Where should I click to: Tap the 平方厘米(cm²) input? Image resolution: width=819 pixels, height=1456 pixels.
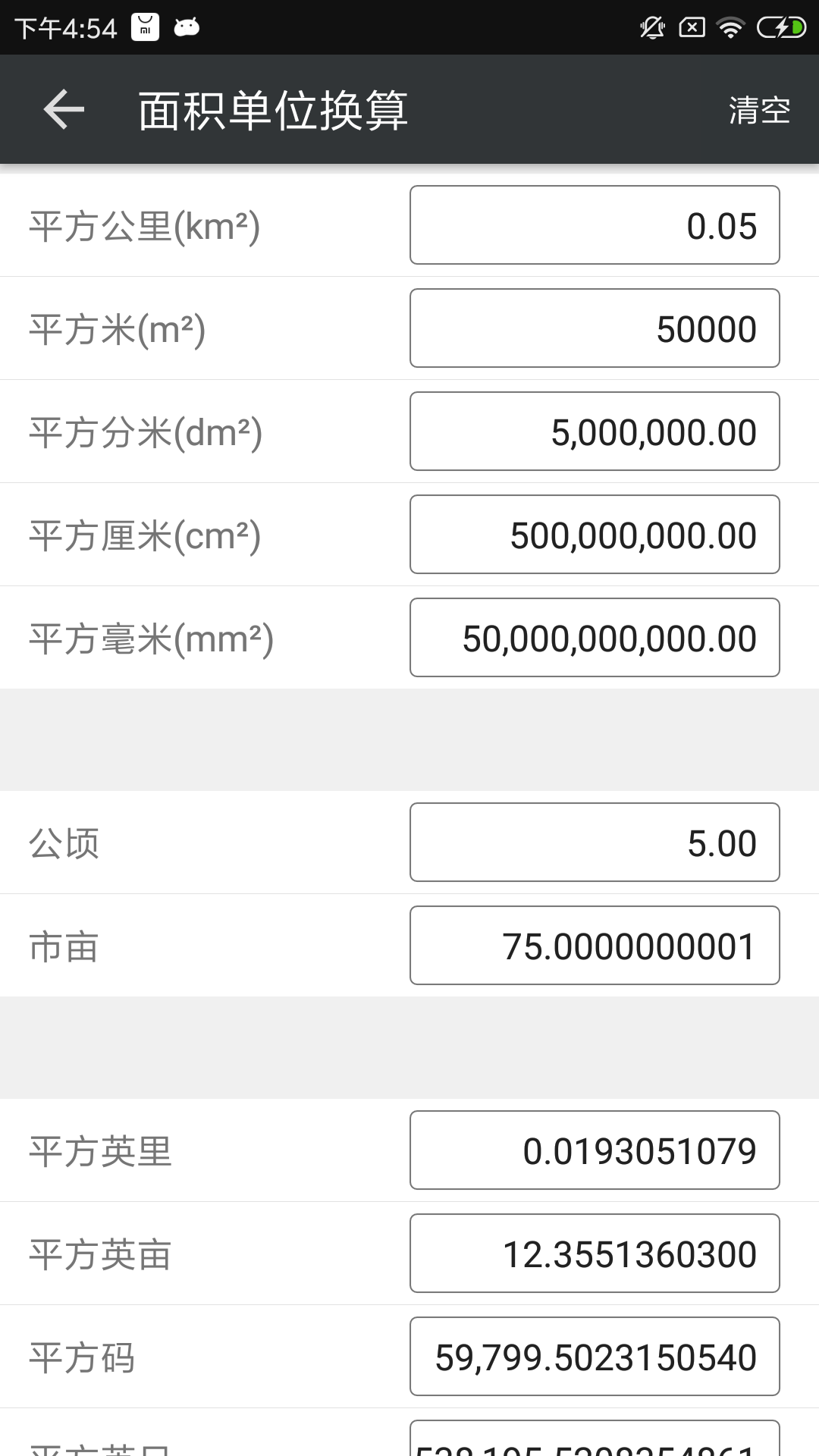point(595,535)
